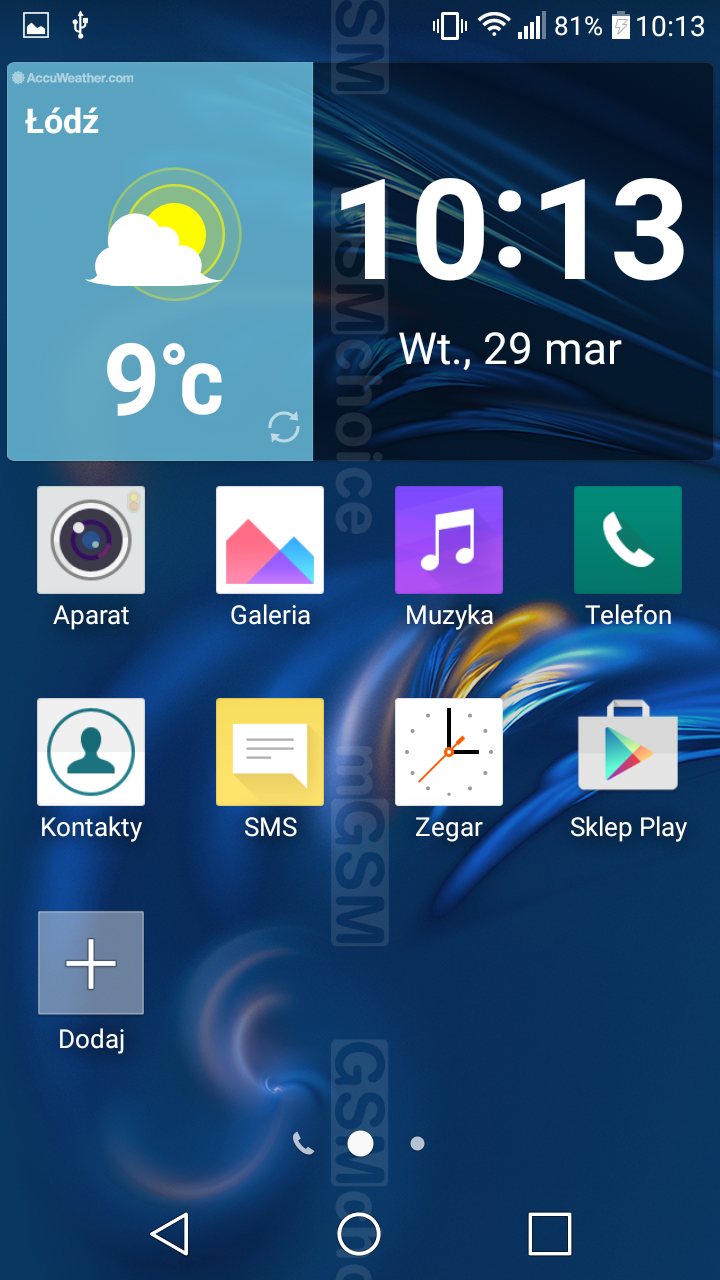The image size is (720, 1280).
Task: Go to the phone page indicator
Action: tap(303, 1143)
